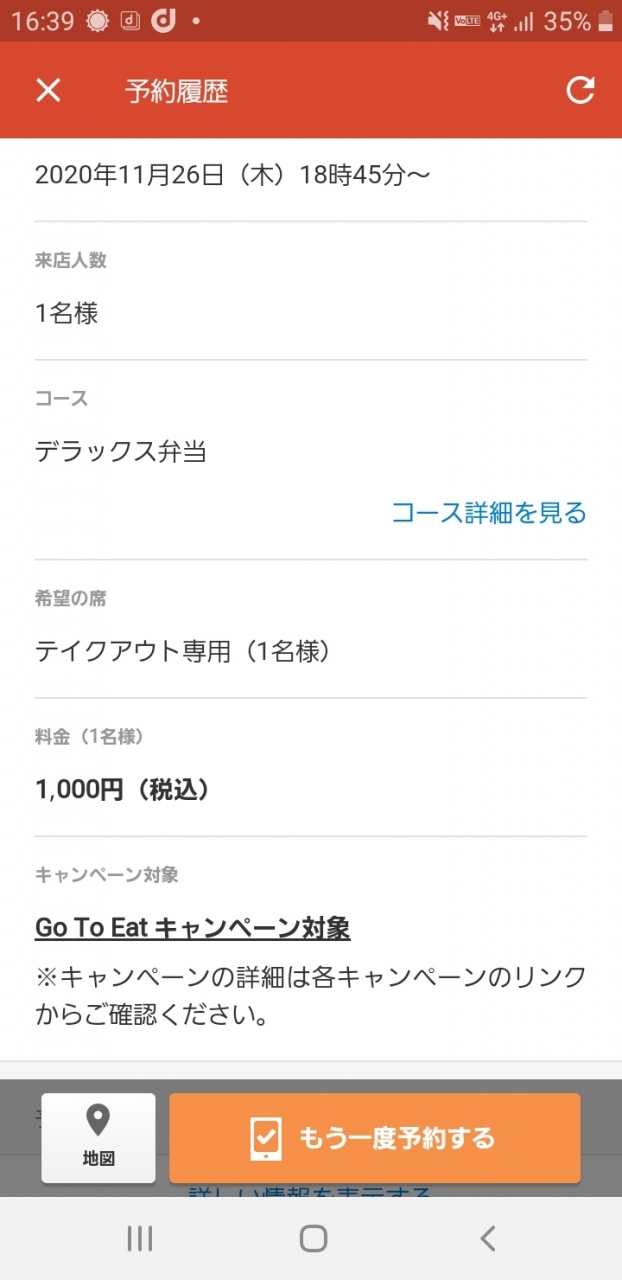Tap もう一度予約する to rebook
This screenshot has width=622, height=1280.
pyautogui.click(x=375, y=1138)
